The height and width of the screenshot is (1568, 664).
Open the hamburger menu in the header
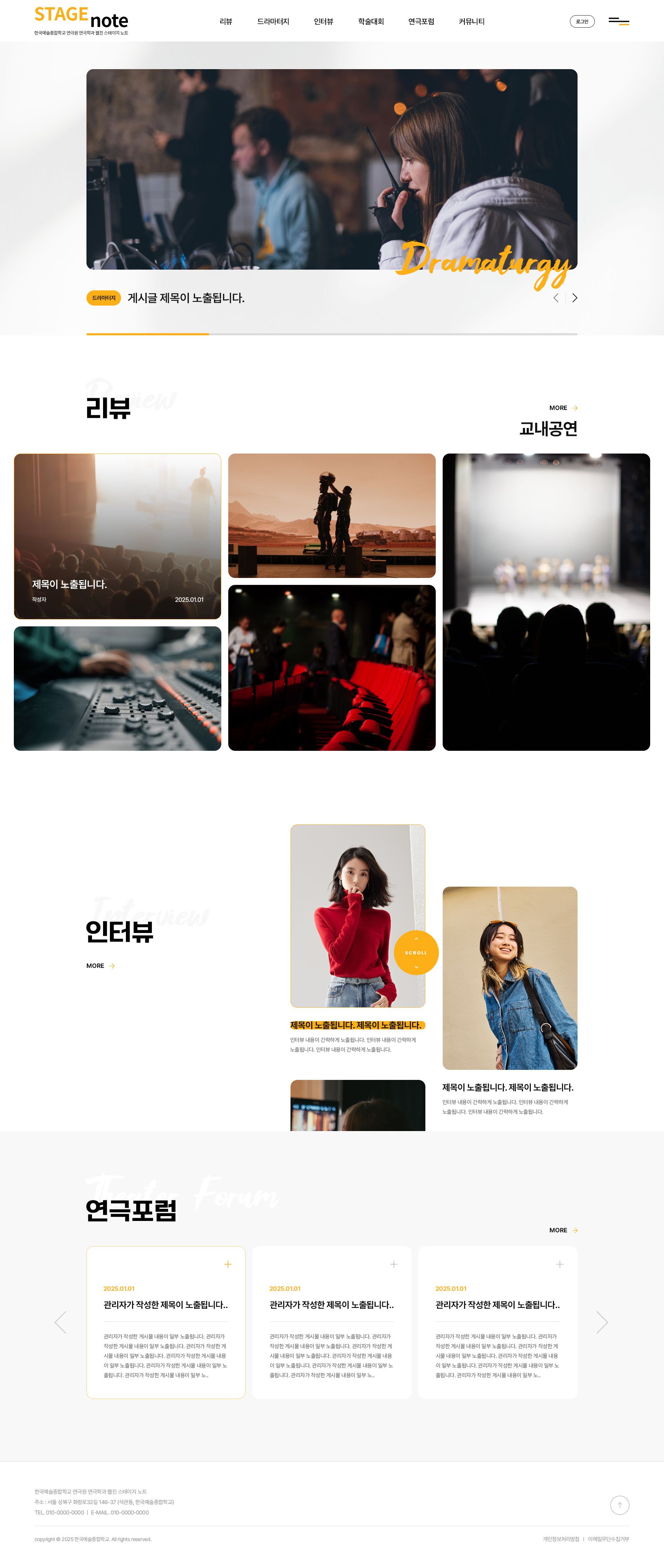pos(618,22)
